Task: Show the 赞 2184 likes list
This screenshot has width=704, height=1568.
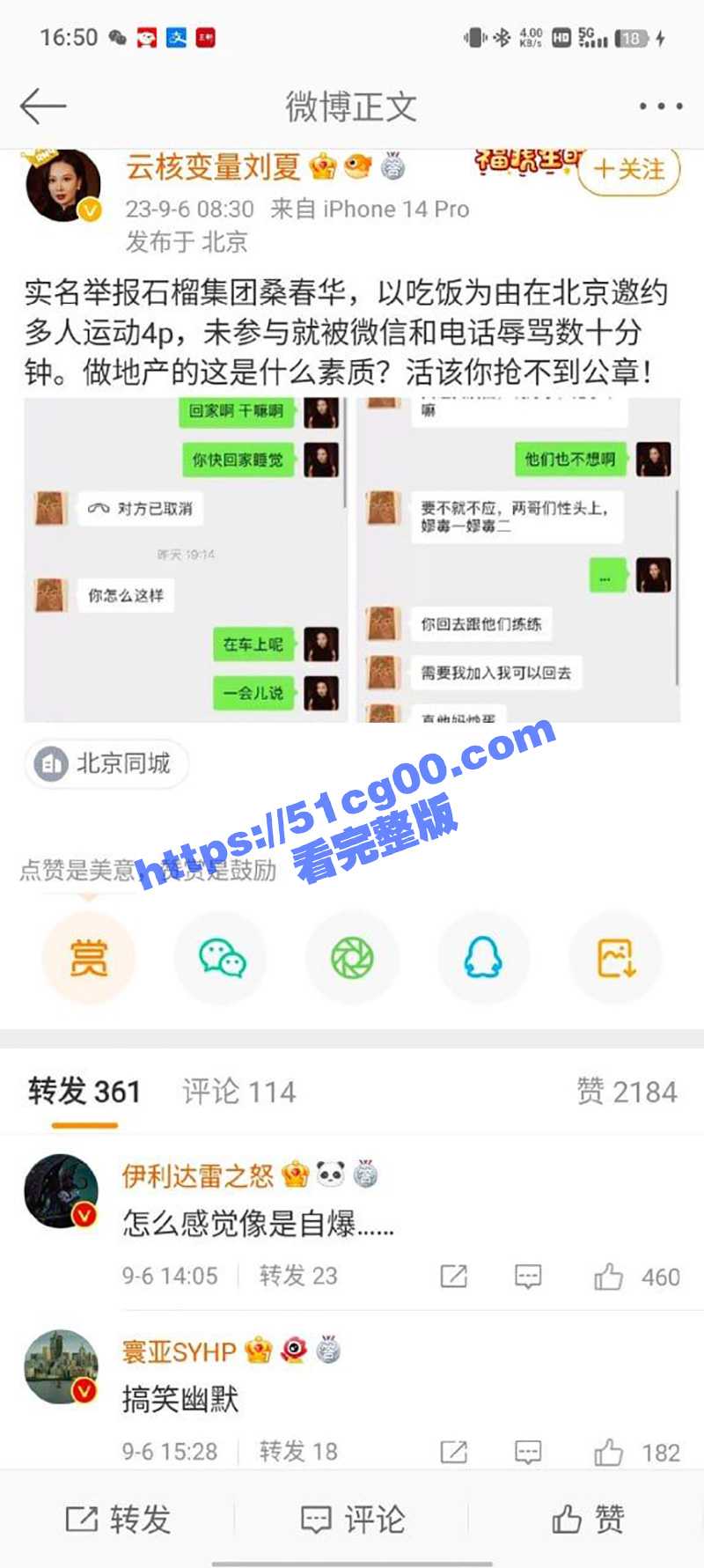Action: 627,1092
